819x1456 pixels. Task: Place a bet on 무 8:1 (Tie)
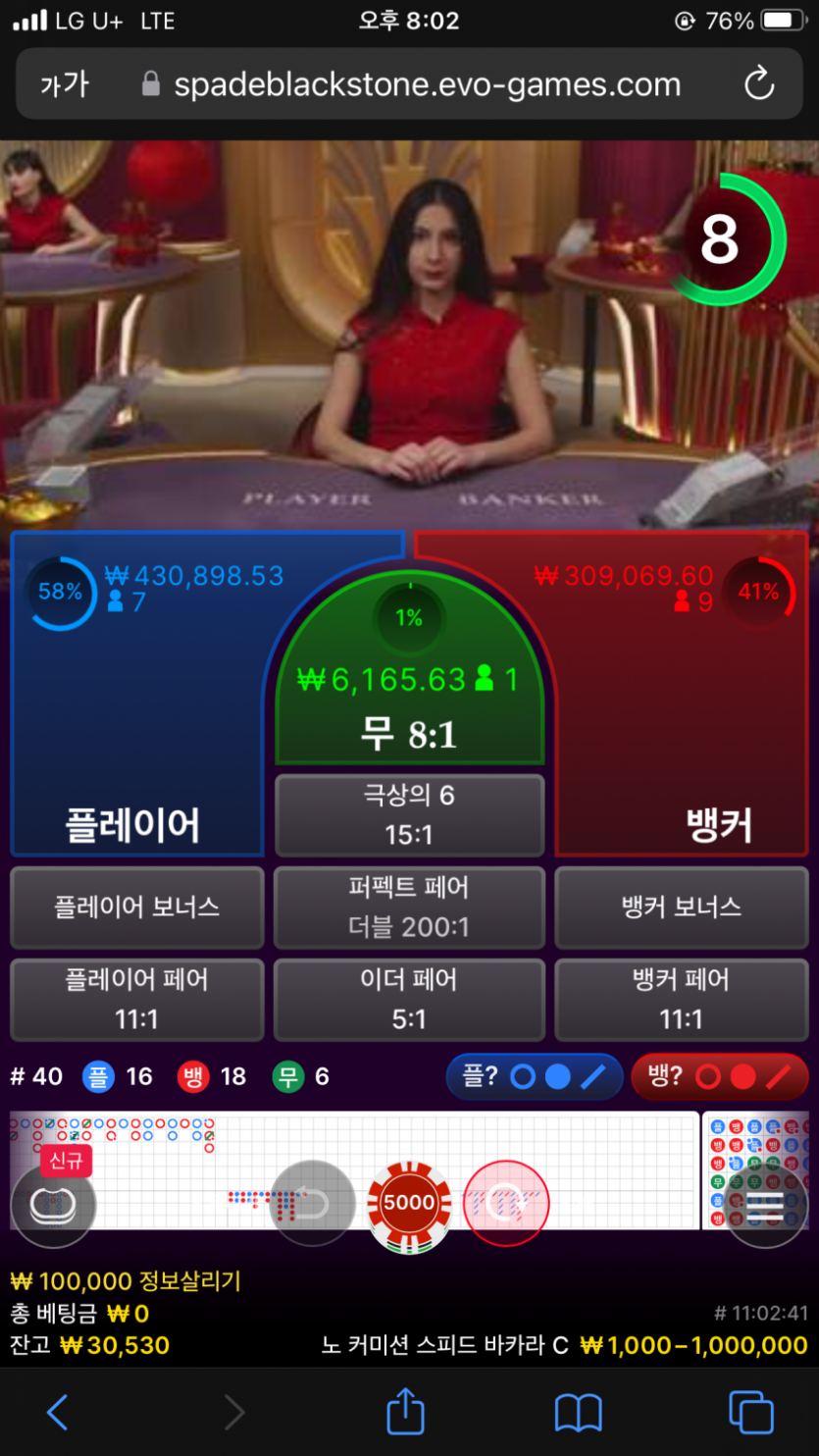click(x=409, y=687)
